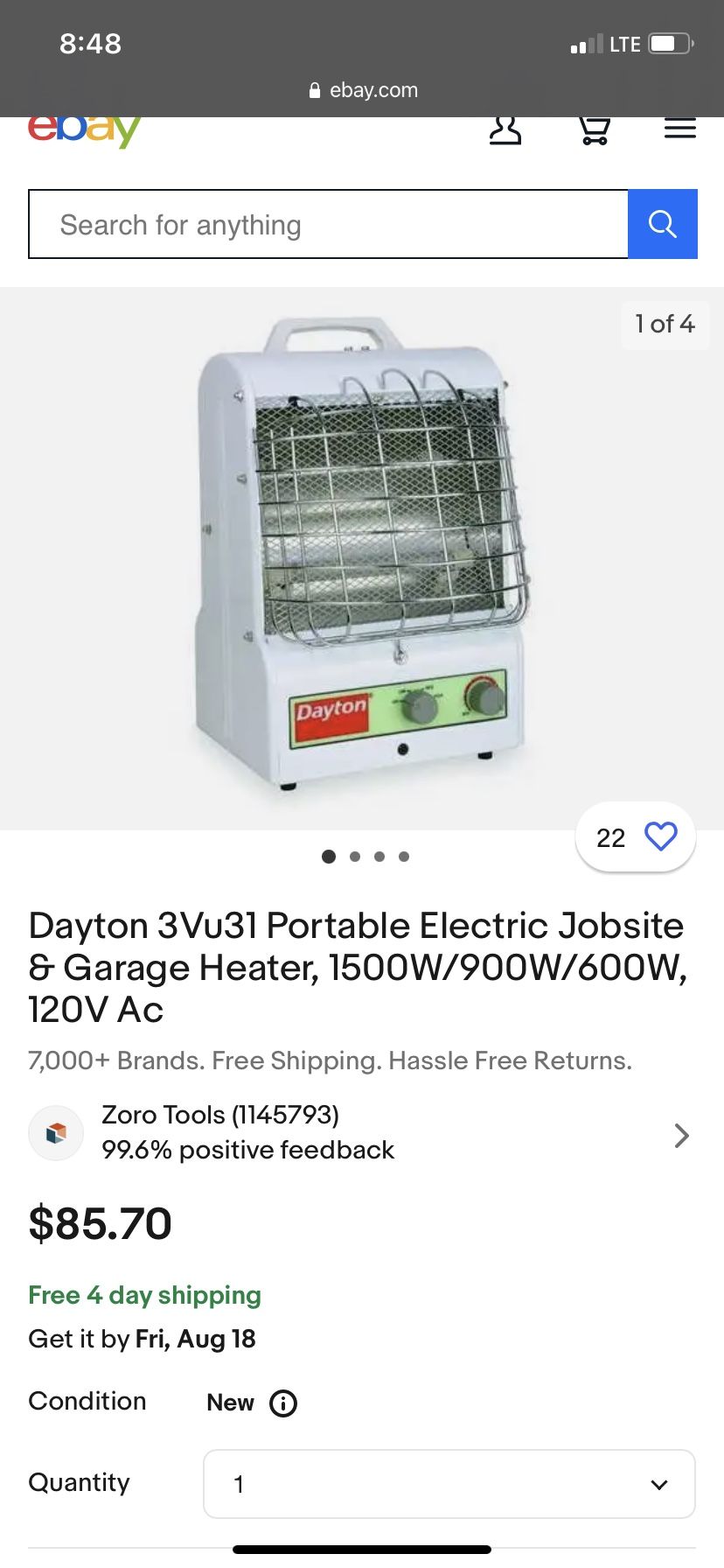Open the hamburger menu
The height and width of the screenshot is (1568, 724).
pos(679,129)
